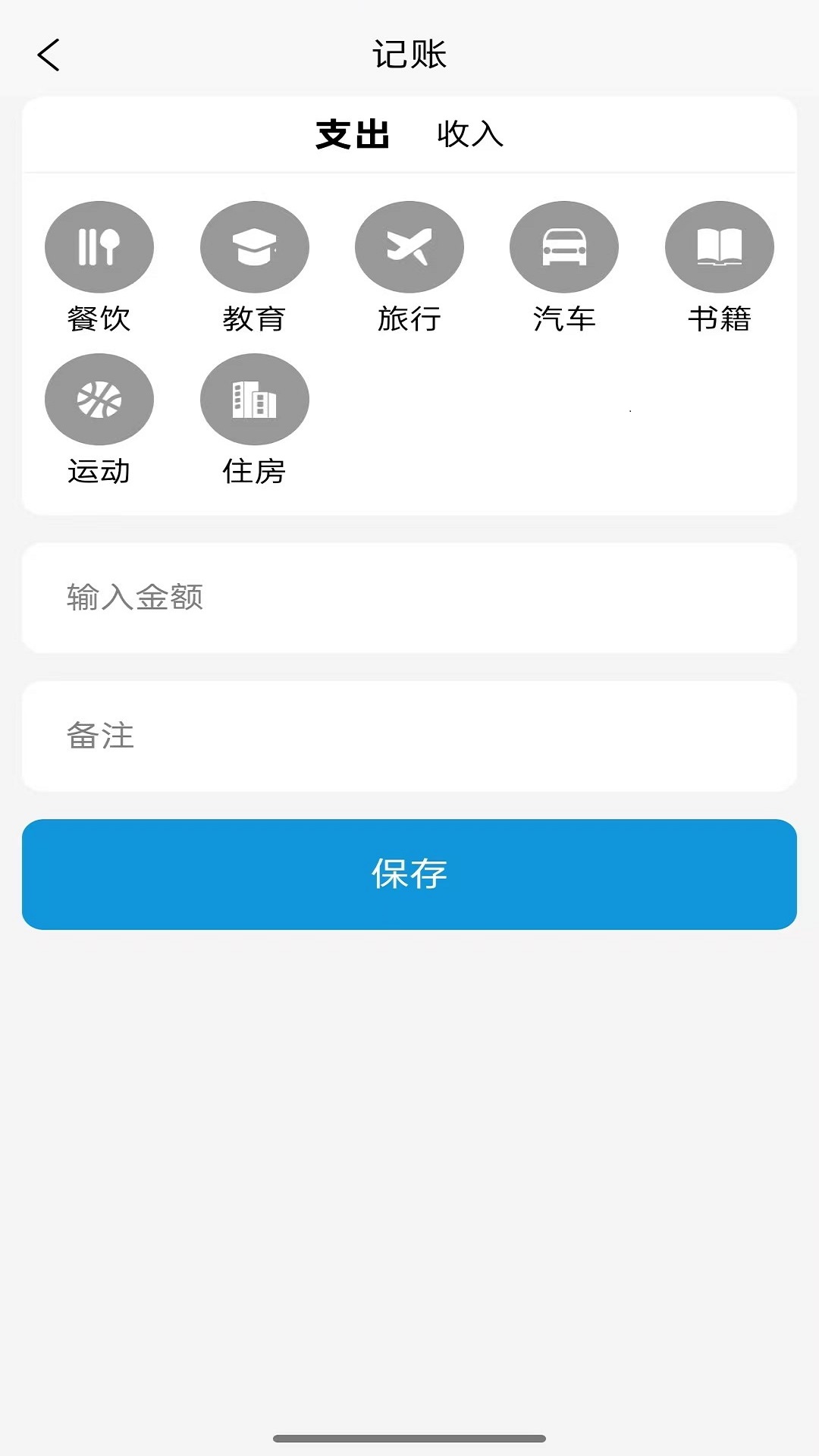Switch to the 收入 income tab
The width and height of the screenshot is (819, 1456).
[469, 136]
